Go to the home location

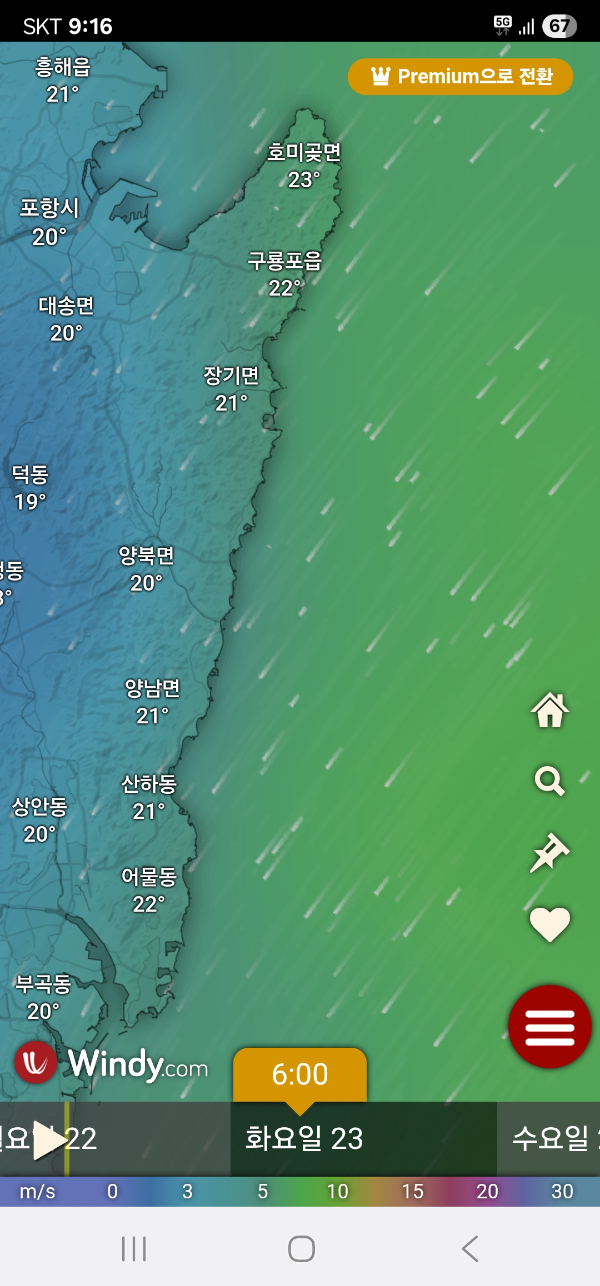pyautogui.click(x=549, y=710)
